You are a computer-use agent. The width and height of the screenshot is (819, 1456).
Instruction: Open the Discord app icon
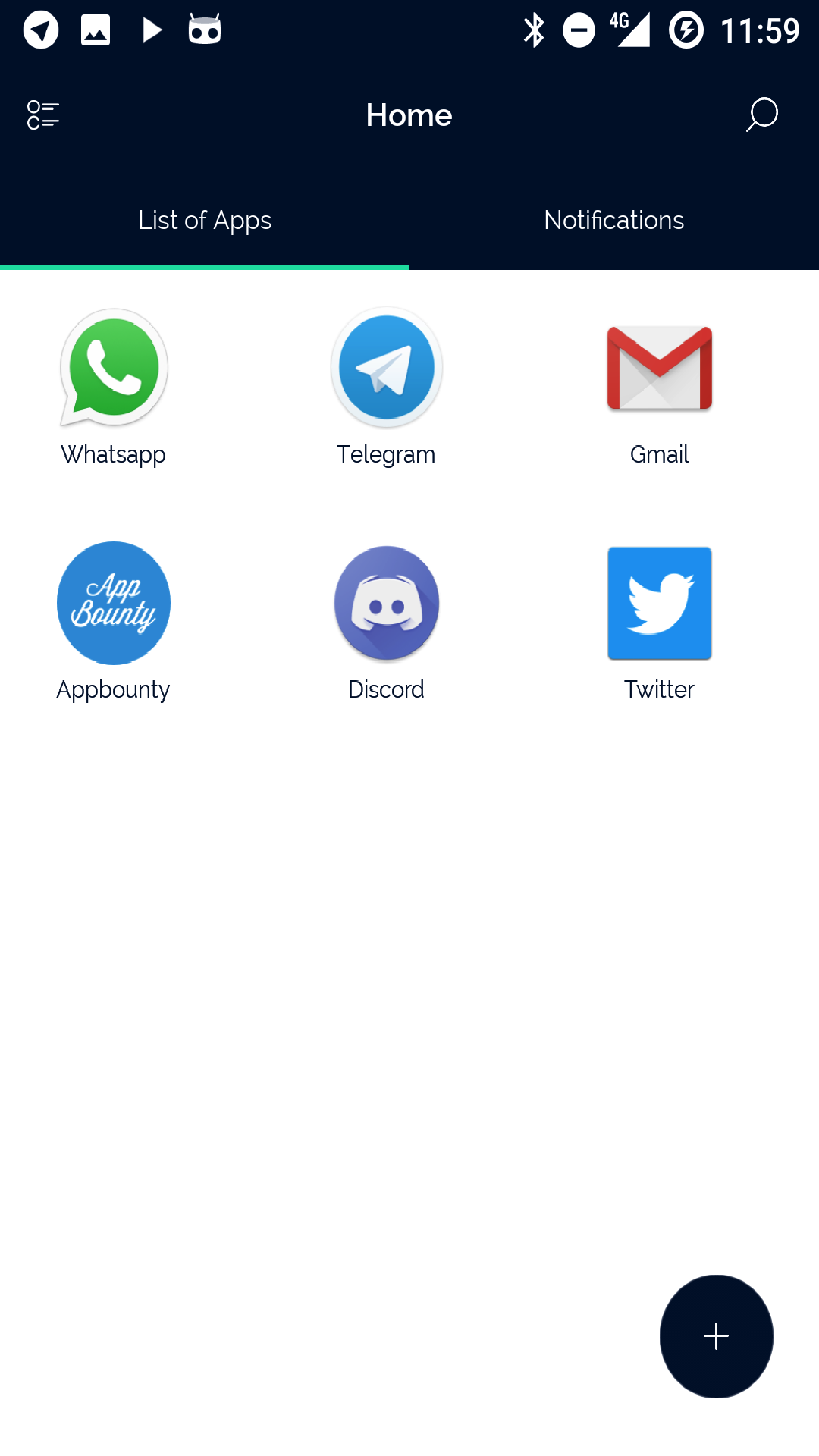386,603
